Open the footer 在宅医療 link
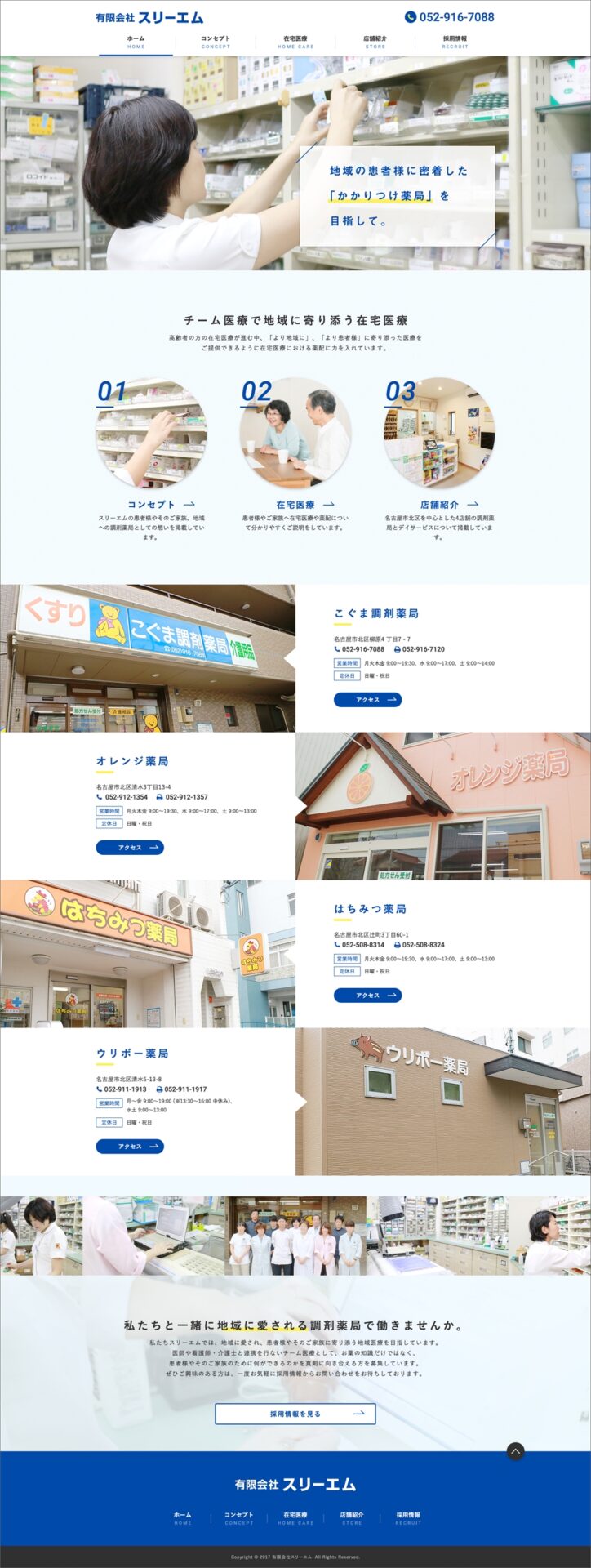The image size is (591, 1568). click(295, 1517)
